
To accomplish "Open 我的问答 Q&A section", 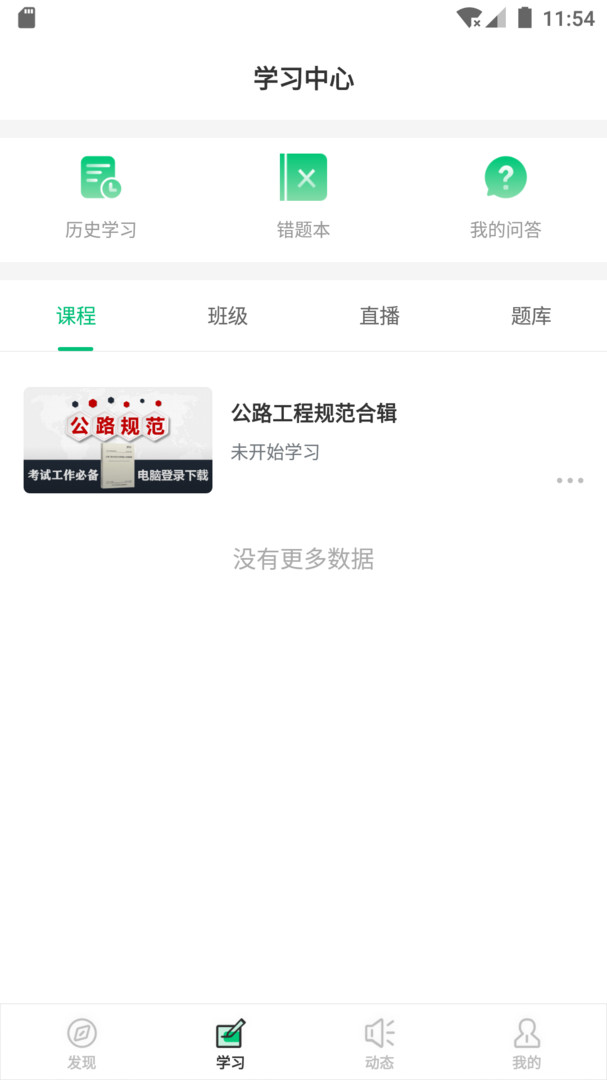I will [x=505, y=197].
